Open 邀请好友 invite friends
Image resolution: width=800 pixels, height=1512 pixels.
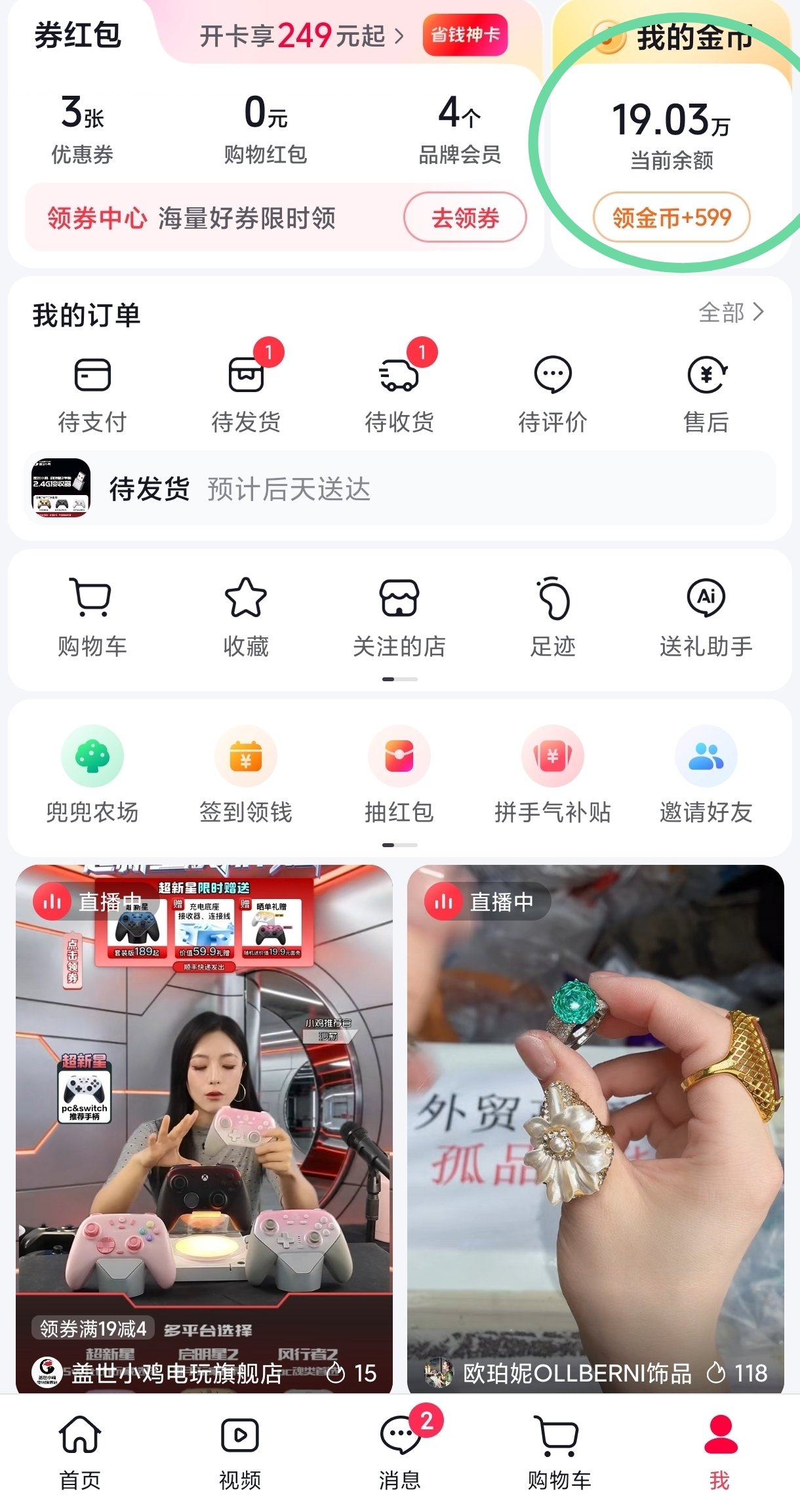(706, 775)
